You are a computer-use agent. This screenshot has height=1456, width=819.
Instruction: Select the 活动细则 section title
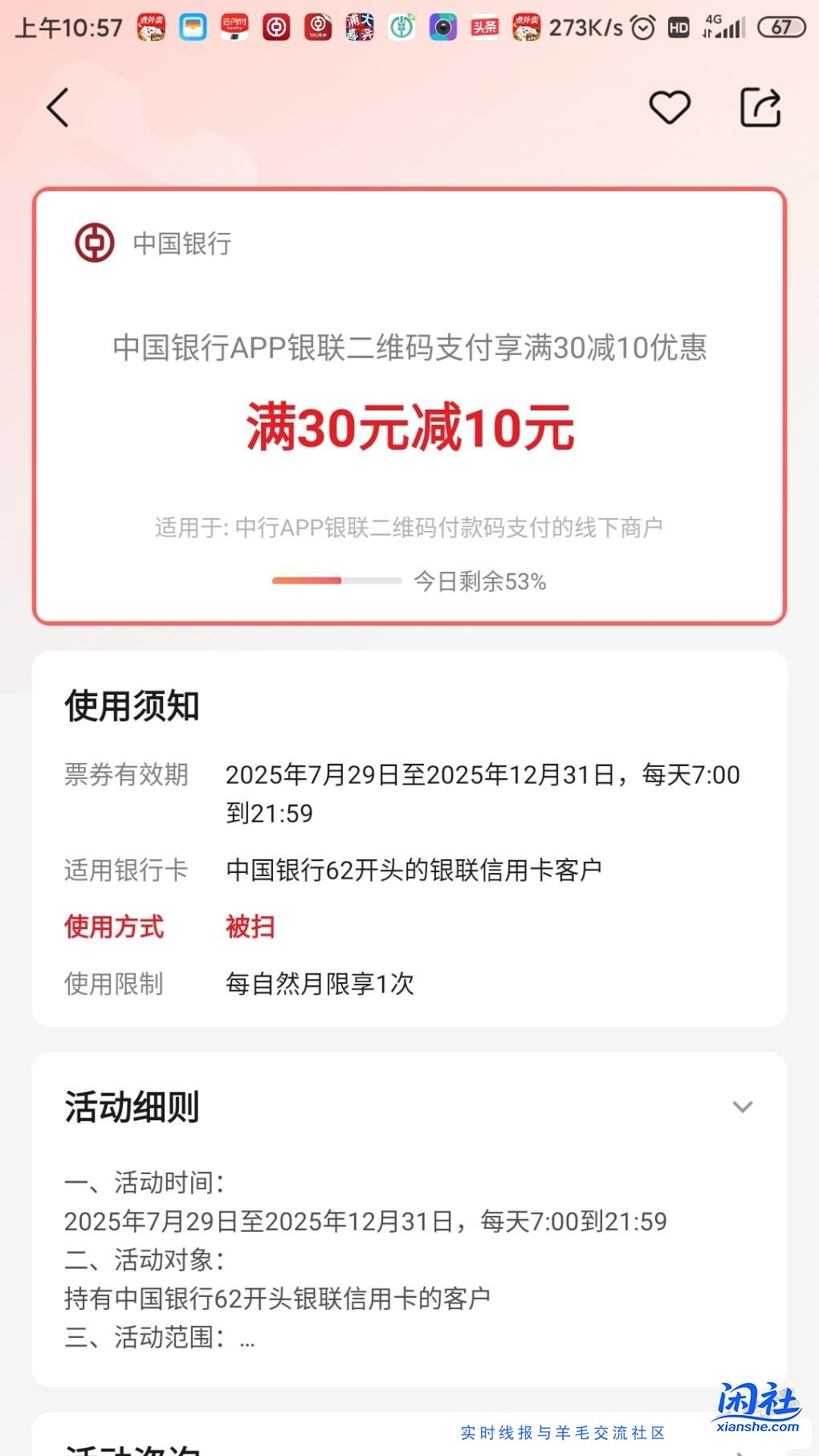click(131, 1108)
